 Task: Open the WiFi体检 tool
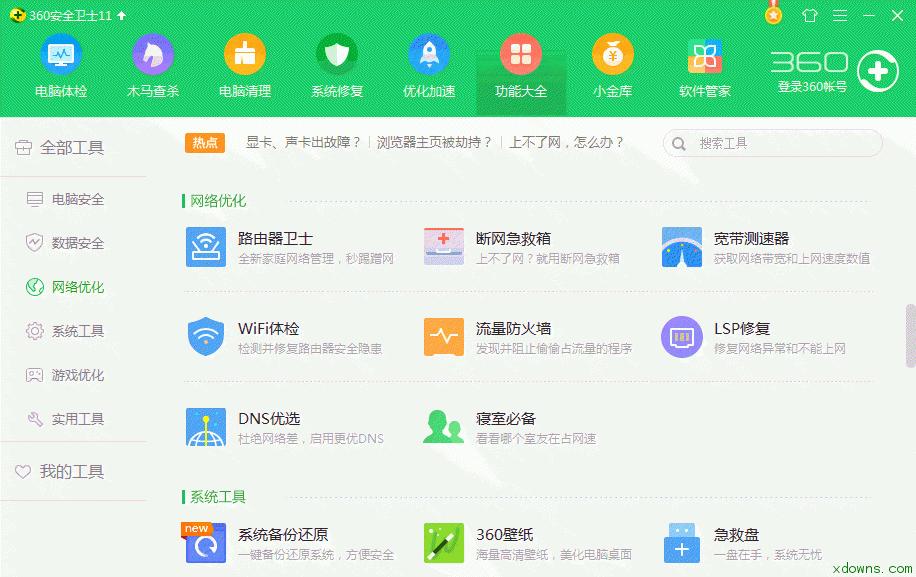click(268, 329)
